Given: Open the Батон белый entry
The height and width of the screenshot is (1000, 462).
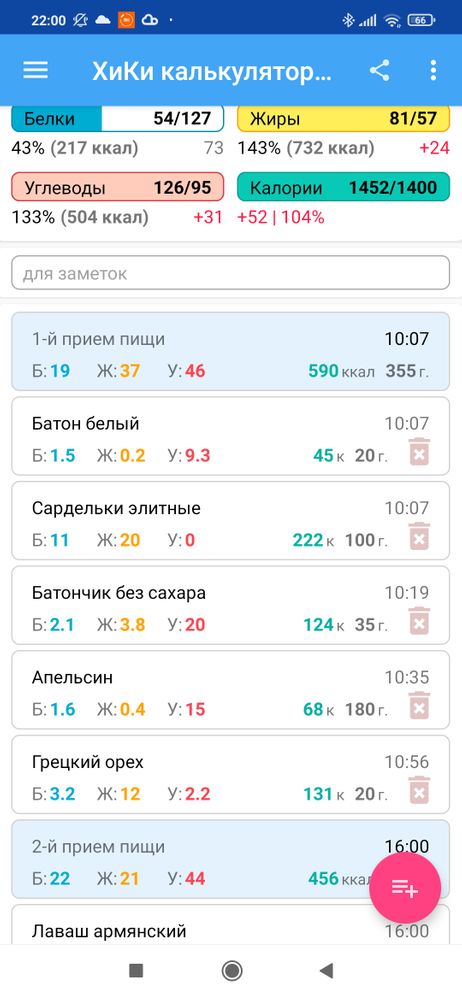Looking at the screenshot, I should [230, 436].
